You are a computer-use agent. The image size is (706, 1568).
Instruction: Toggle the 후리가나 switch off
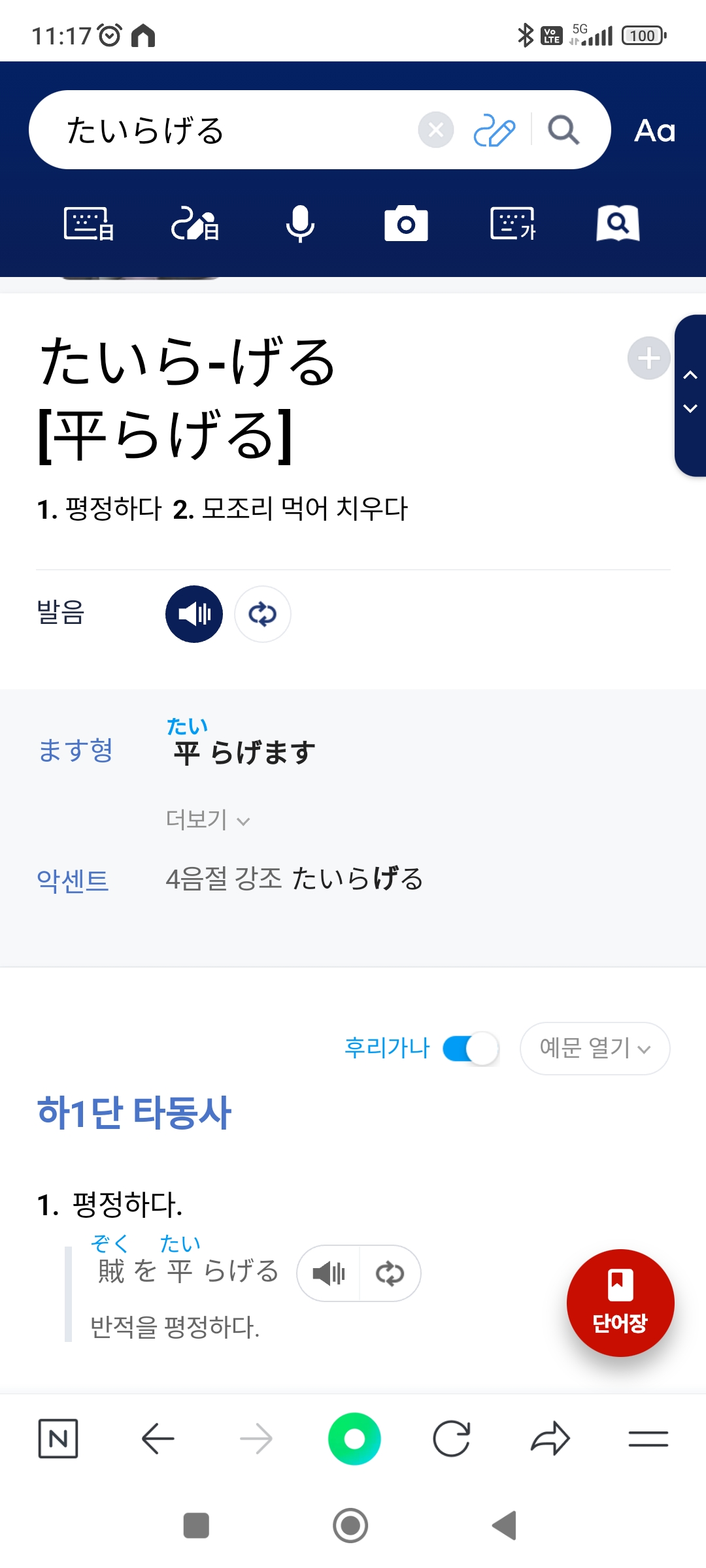(471, 1049)
